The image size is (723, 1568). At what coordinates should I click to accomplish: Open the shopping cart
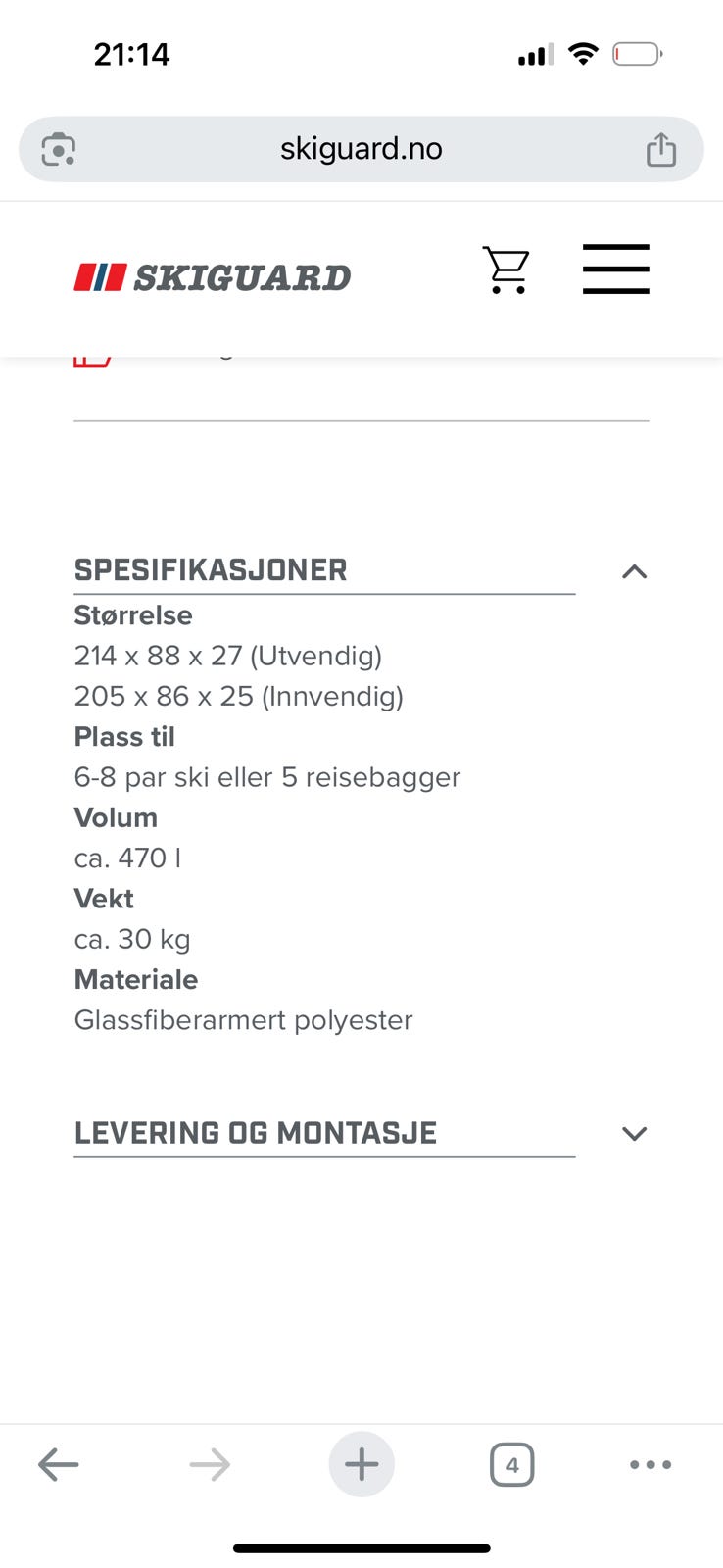(506, 269)
